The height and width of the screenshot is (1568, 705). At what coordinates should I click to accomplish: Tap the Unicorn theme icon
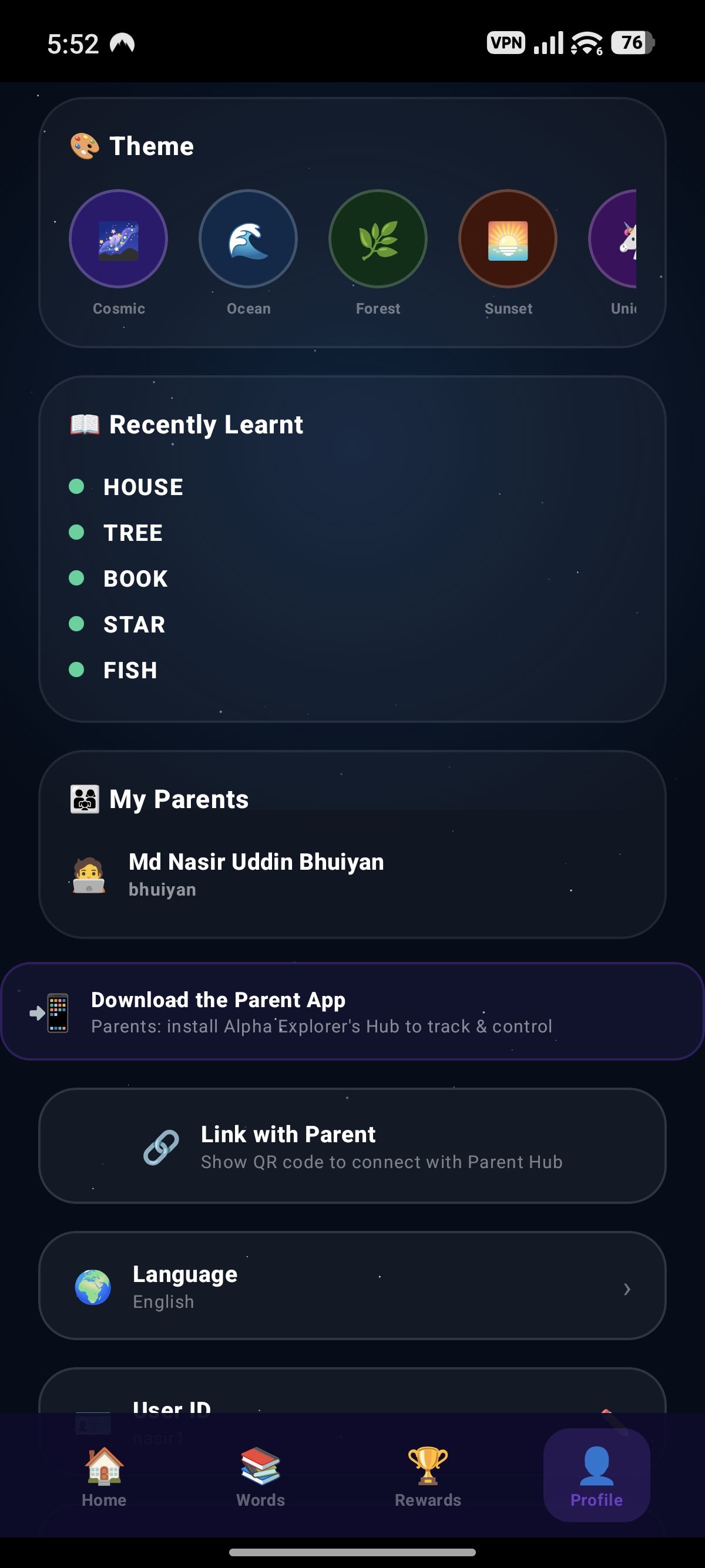pyautogui.click(x=627, y=238)
